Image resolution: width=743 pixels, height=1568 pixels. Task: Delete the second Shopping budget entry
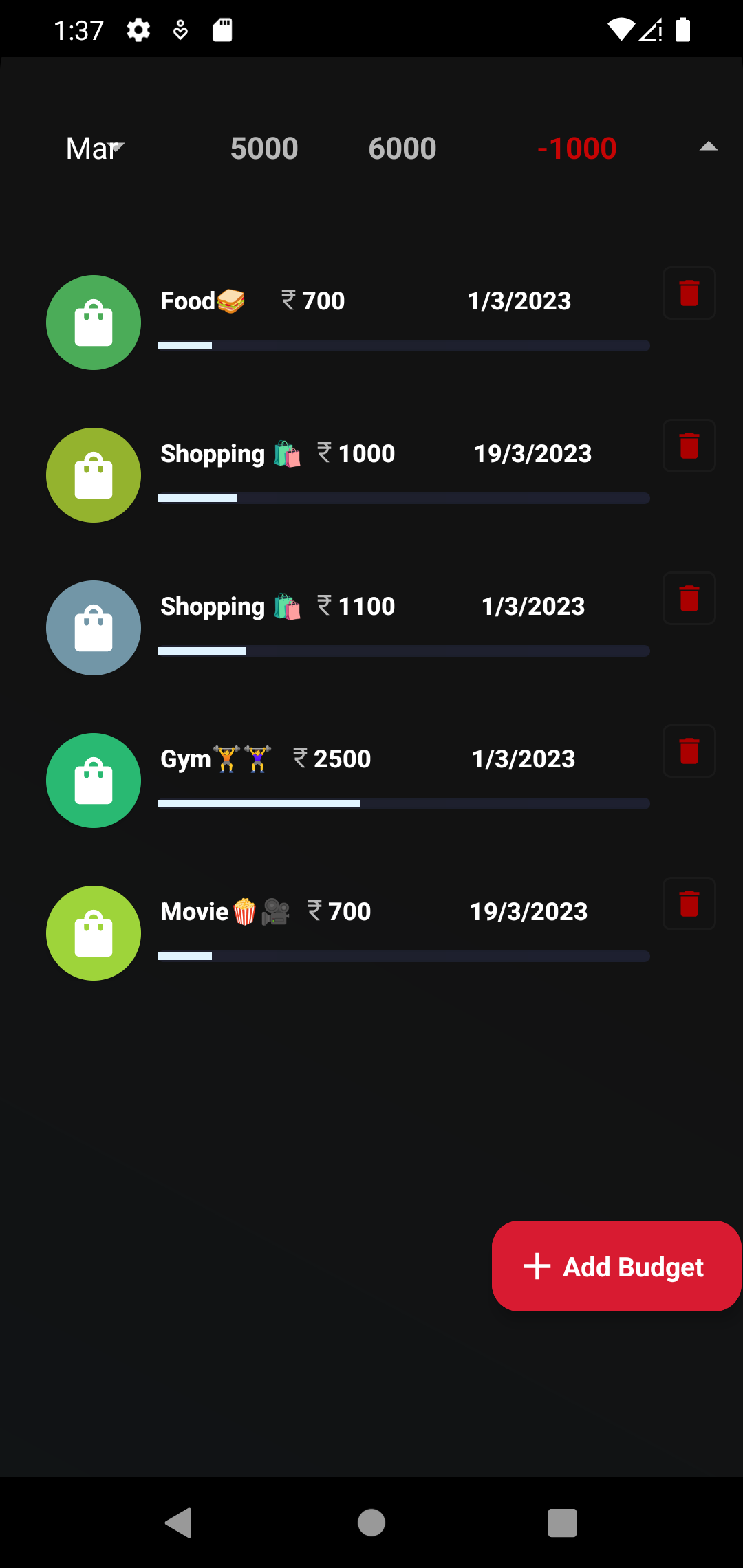(x=688, y=598)
